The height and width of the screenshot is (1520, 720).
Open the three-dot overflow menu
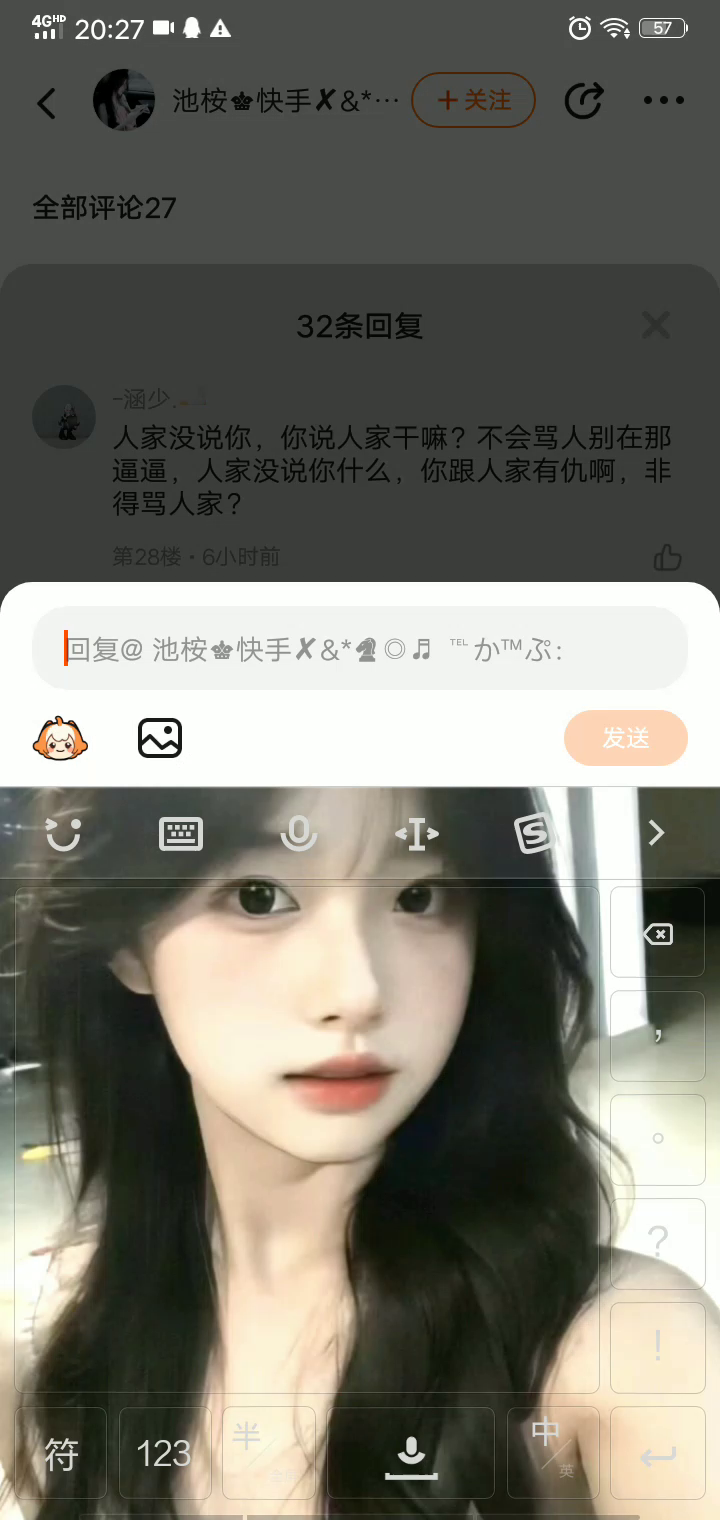coord(663,101)
